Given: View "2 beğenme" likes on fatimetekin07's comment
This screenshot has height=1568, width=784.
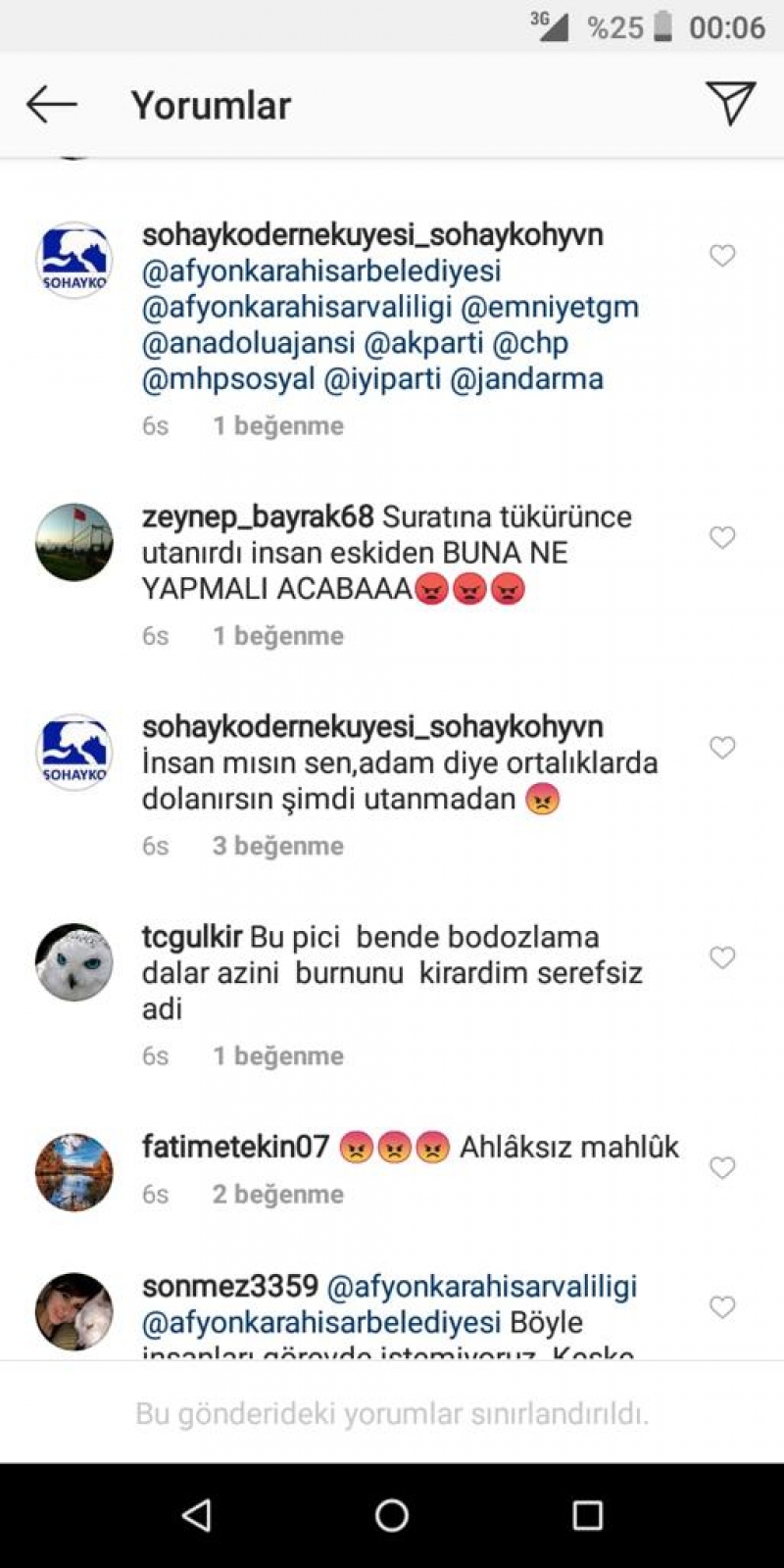Looking at the screenshot, I should (278, 1195).
